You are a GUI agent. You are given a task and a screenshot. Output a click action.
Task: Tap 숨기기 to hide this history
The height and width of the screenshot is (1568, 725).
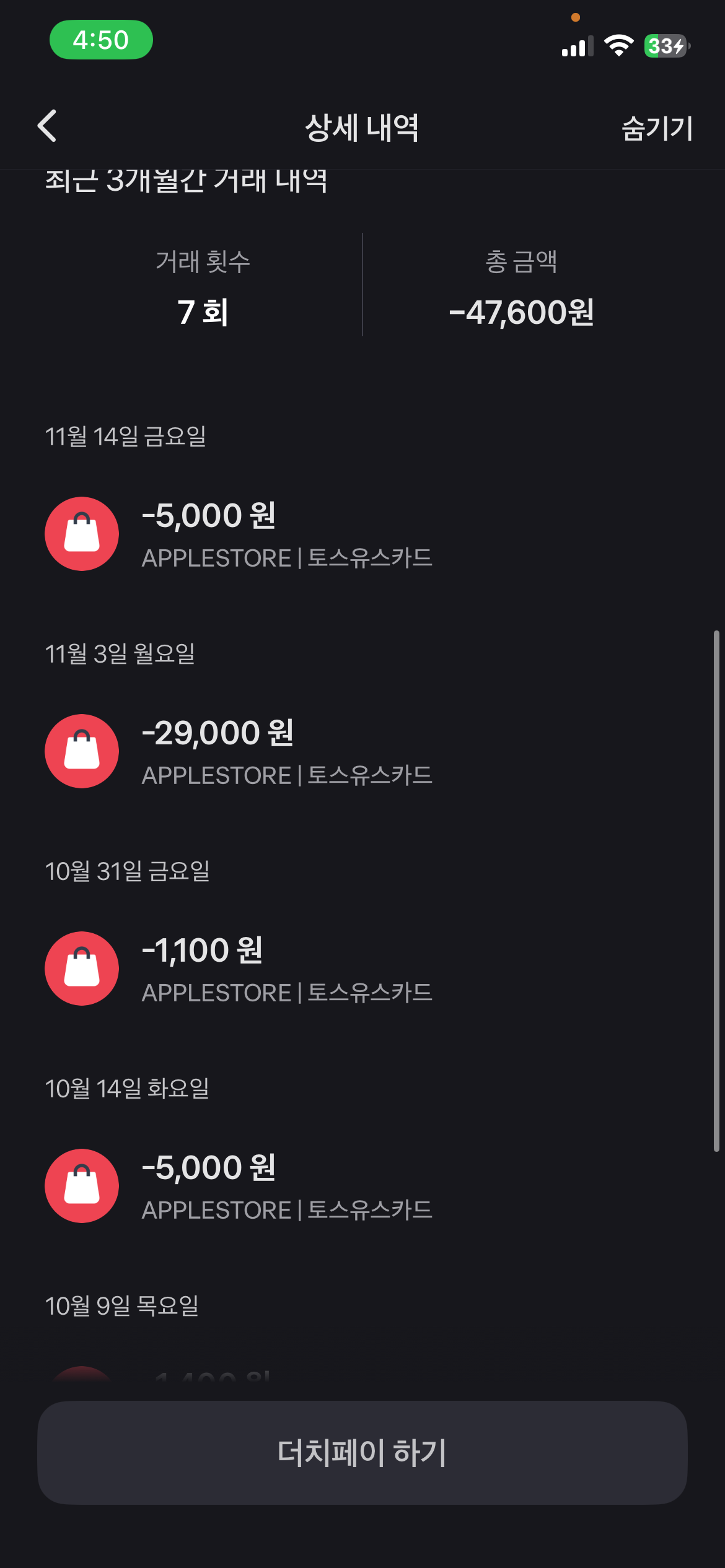657,128
